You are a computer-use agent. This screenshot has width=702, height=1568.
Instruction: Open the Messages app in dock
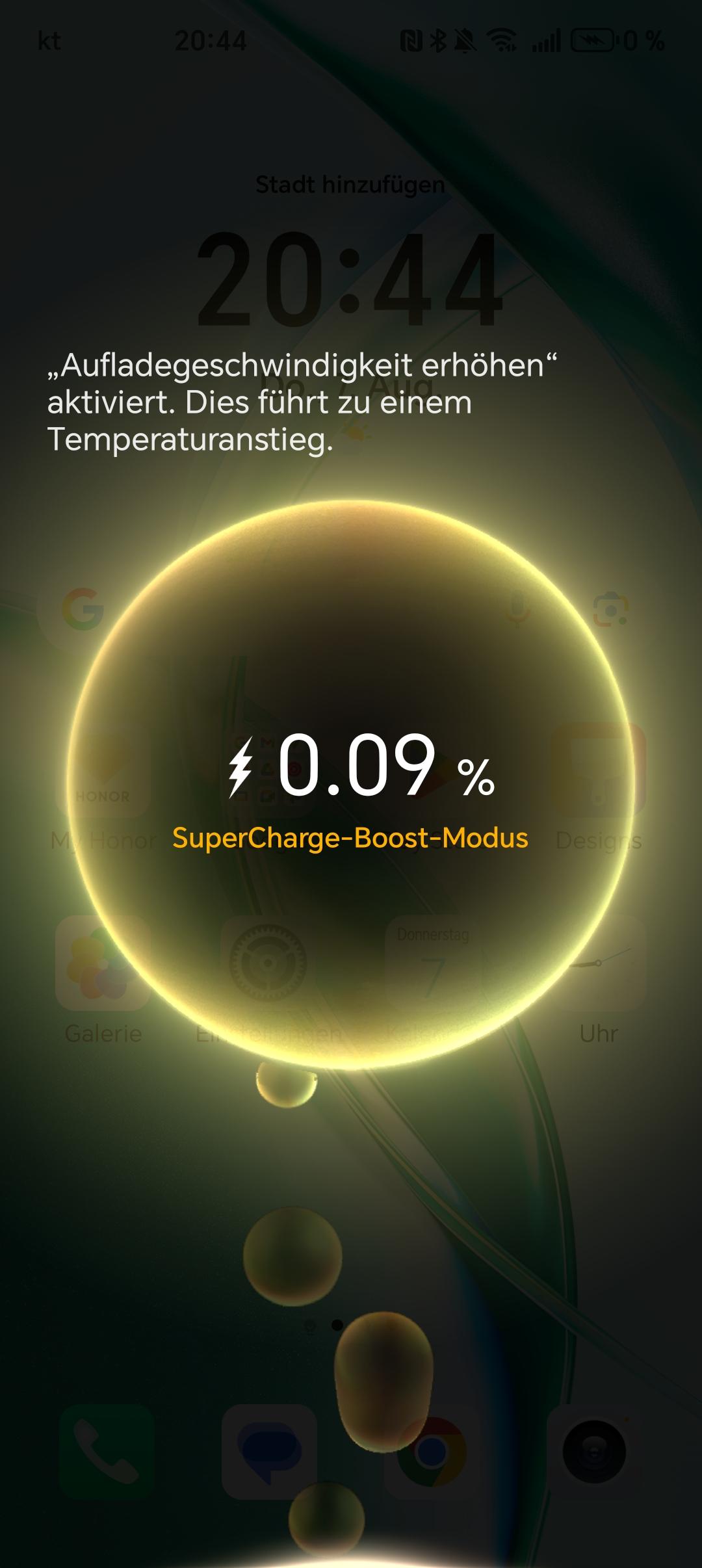click(269, 1451)
